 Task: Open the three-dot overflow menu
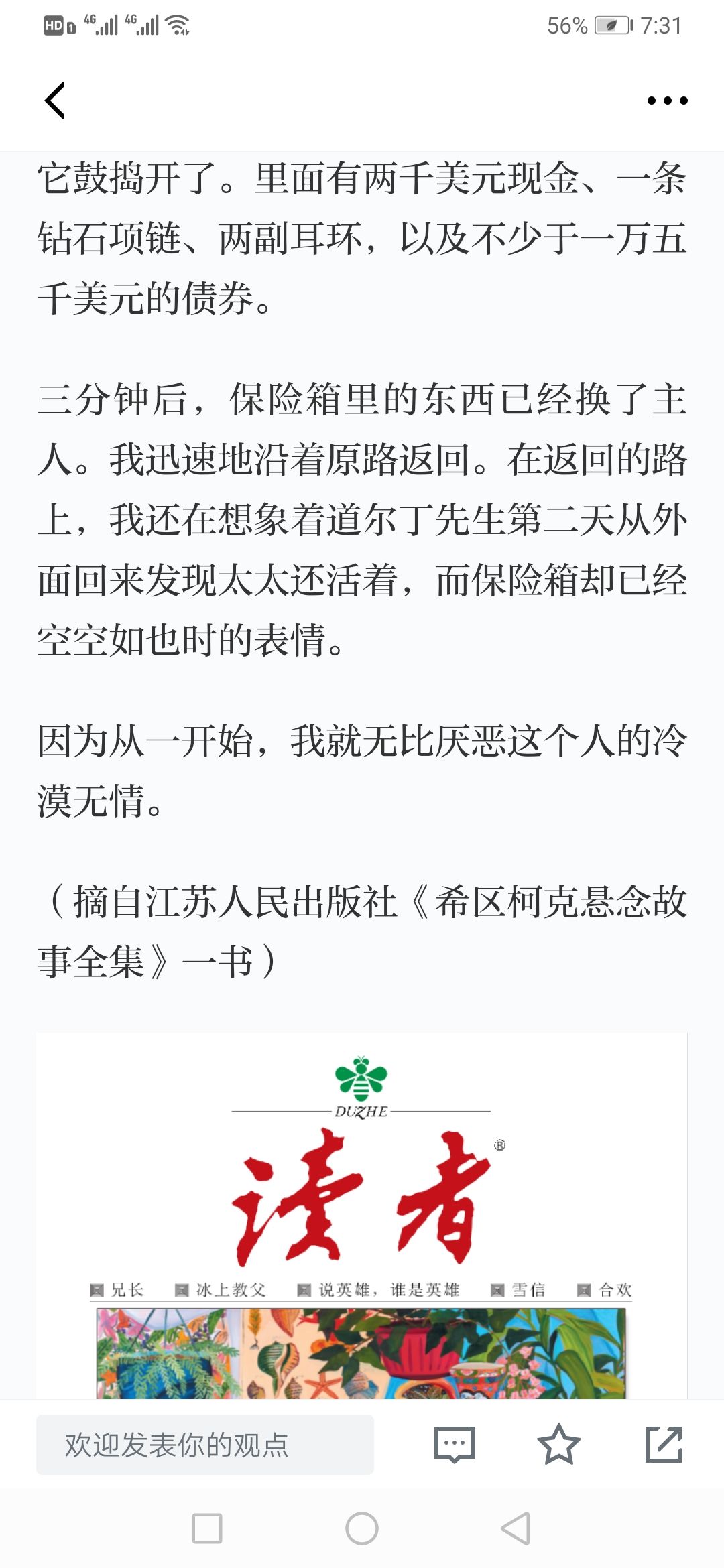(667, 101)
